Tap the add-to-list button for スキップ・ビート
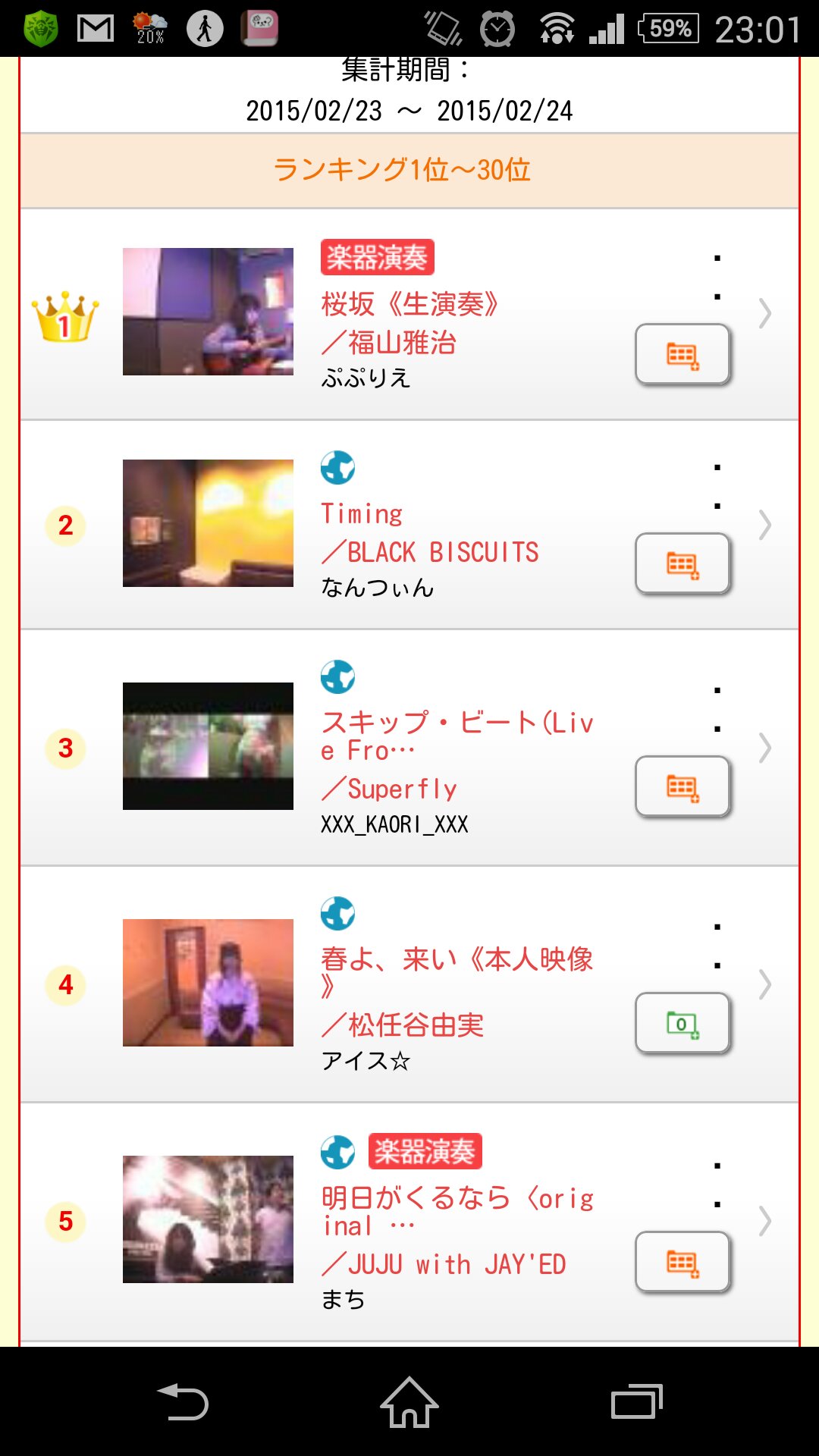This screenshot has width=819, height=1456. pyautogui.click(x=682, y=787)
